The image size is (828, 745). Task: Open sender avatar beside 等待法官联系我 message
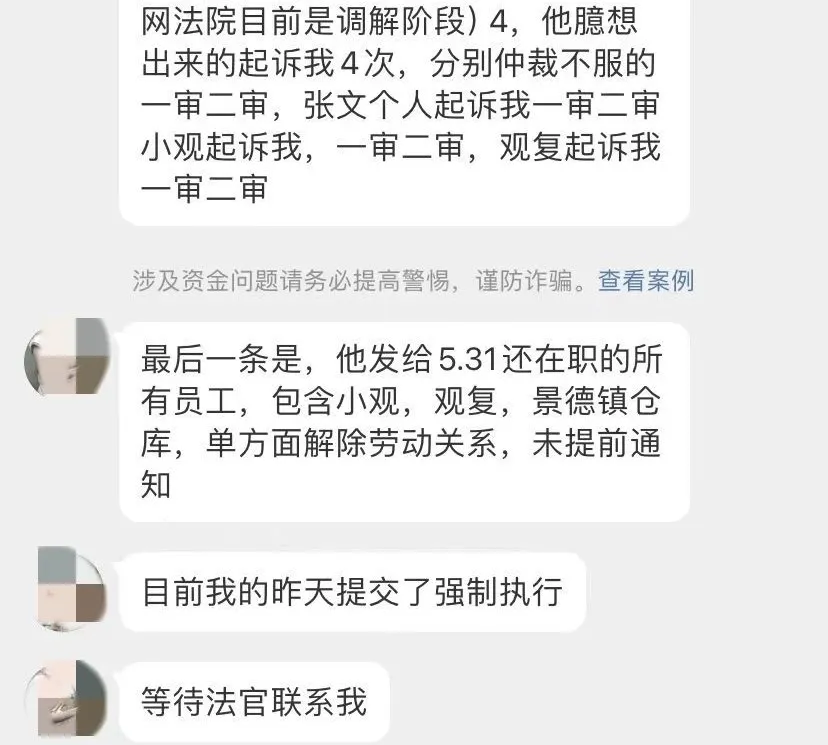[67, 698]
